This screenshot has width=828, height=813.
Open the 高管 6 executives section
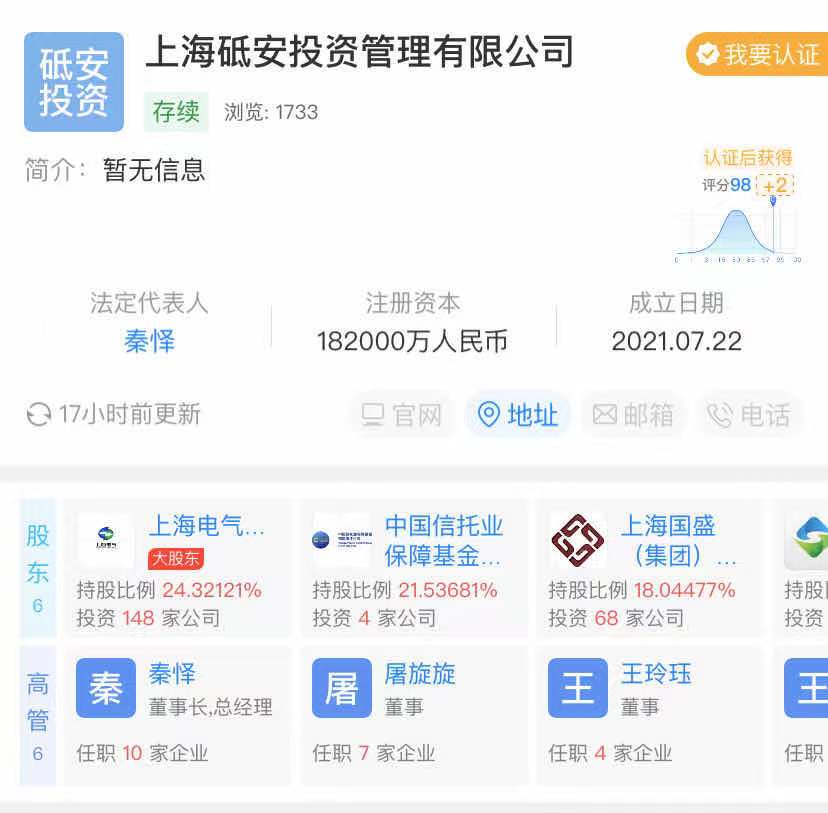[x=38, y=714]
